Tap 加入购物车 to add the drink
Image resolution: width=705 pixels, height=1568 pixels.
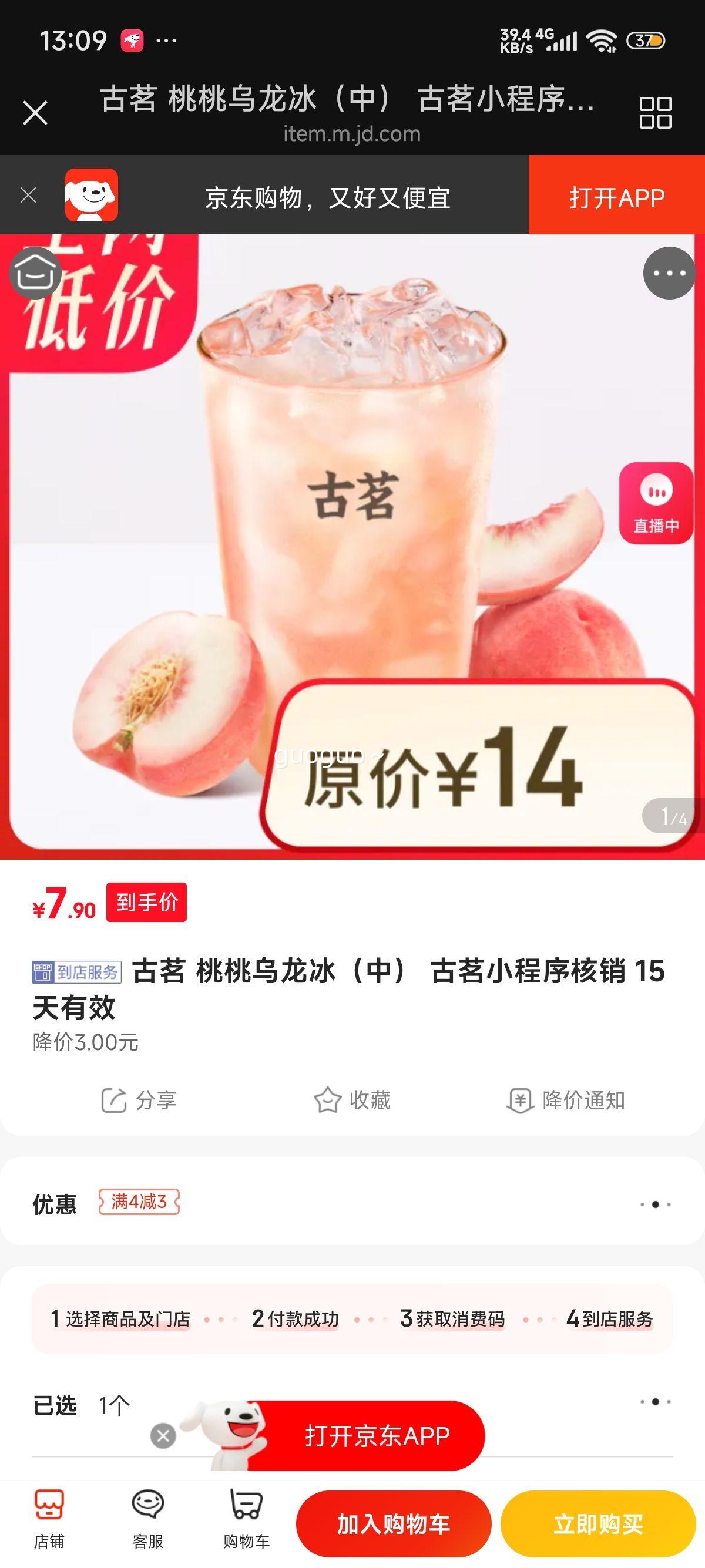point(393,1523)
